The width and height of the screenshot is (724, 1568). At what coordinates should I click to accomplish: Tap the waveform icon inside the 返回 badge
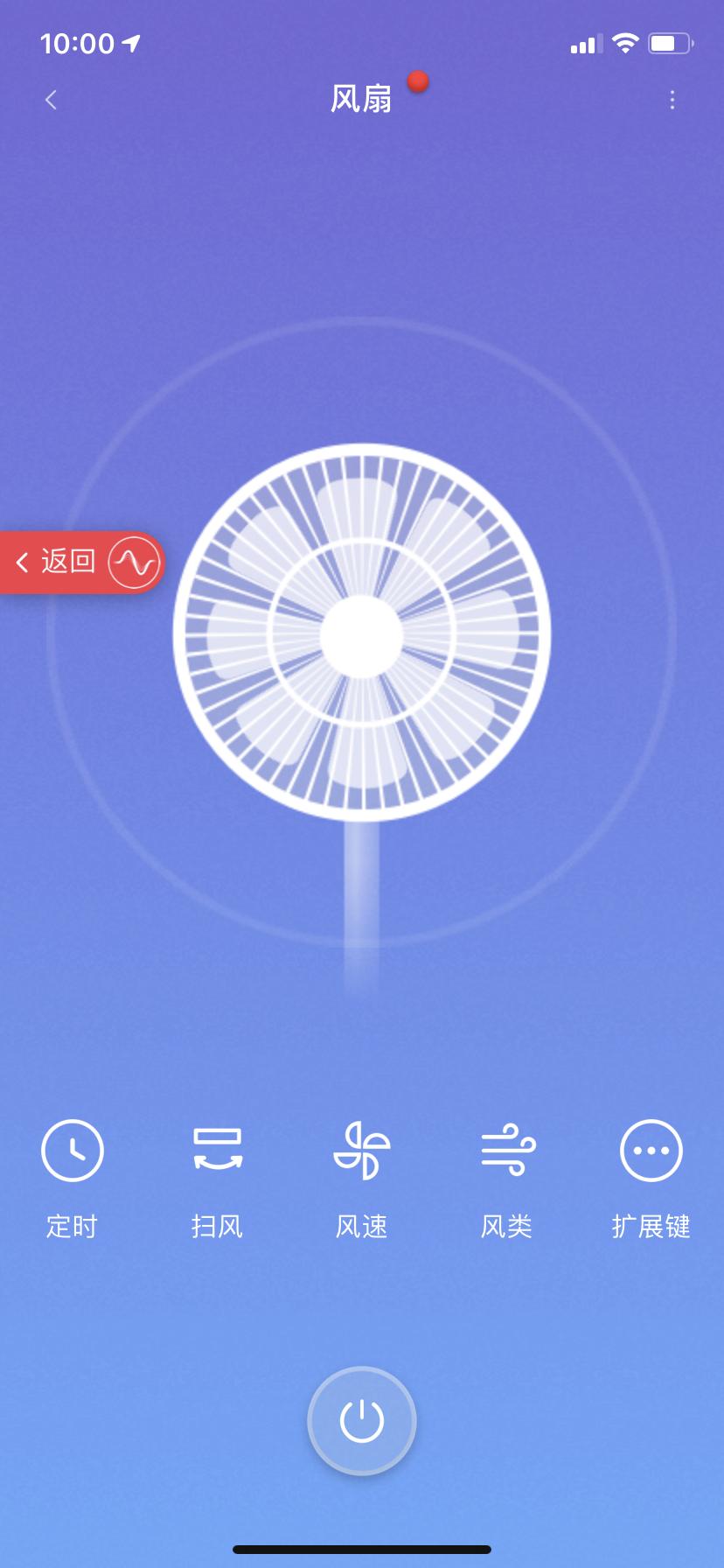[x=133, y=561]
